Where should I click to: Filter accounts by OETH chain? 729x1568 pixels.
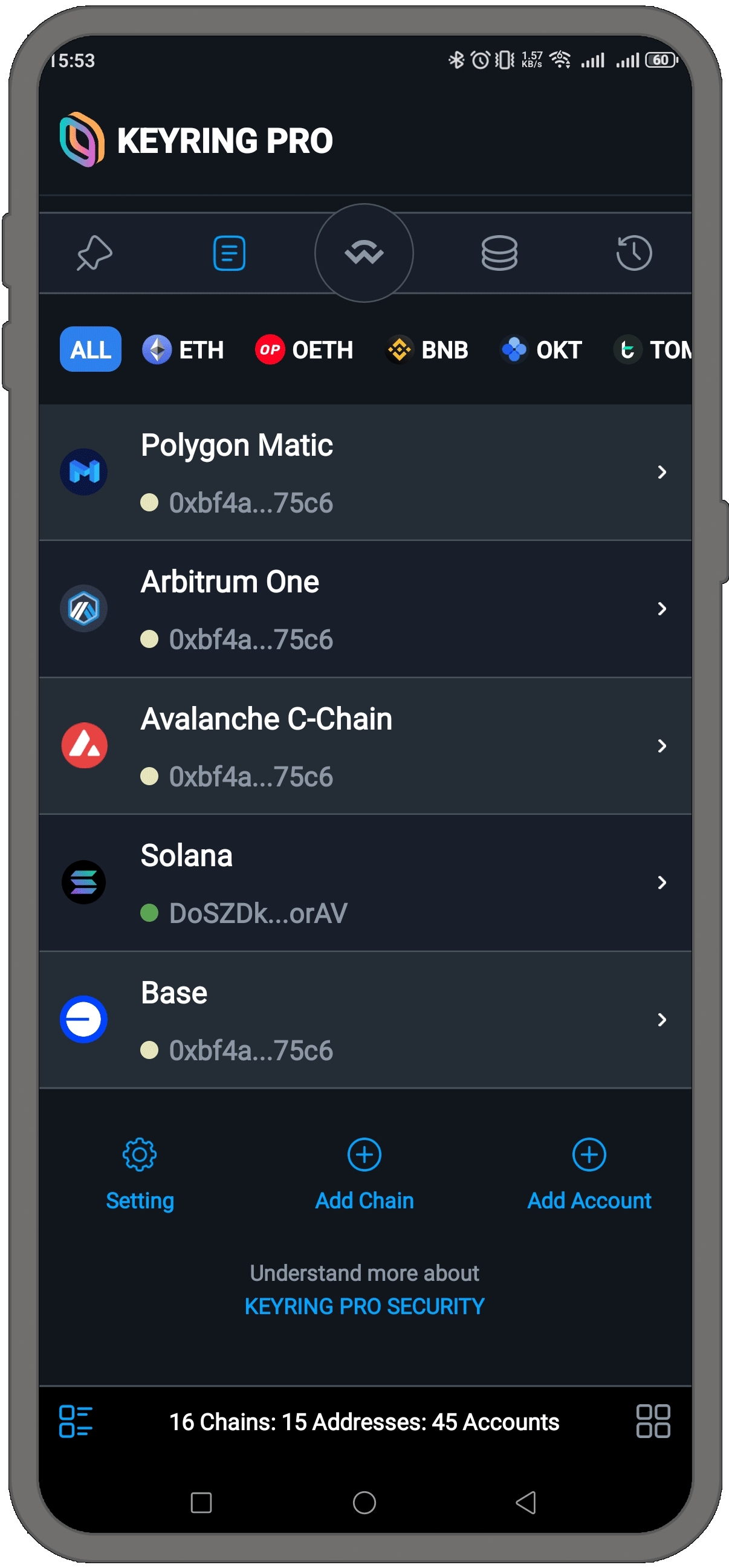pos(303,349)
